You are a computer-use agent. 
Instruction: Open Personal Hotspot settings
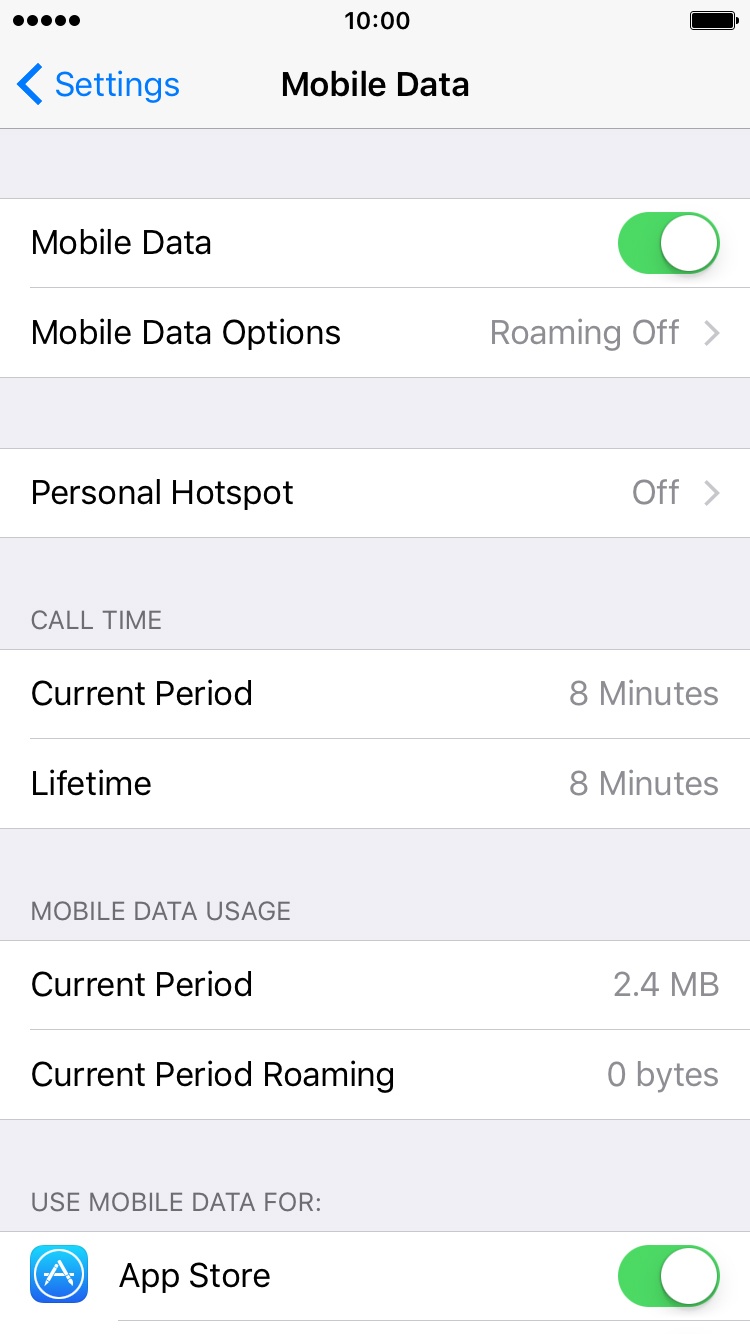[x=375, y=493]
